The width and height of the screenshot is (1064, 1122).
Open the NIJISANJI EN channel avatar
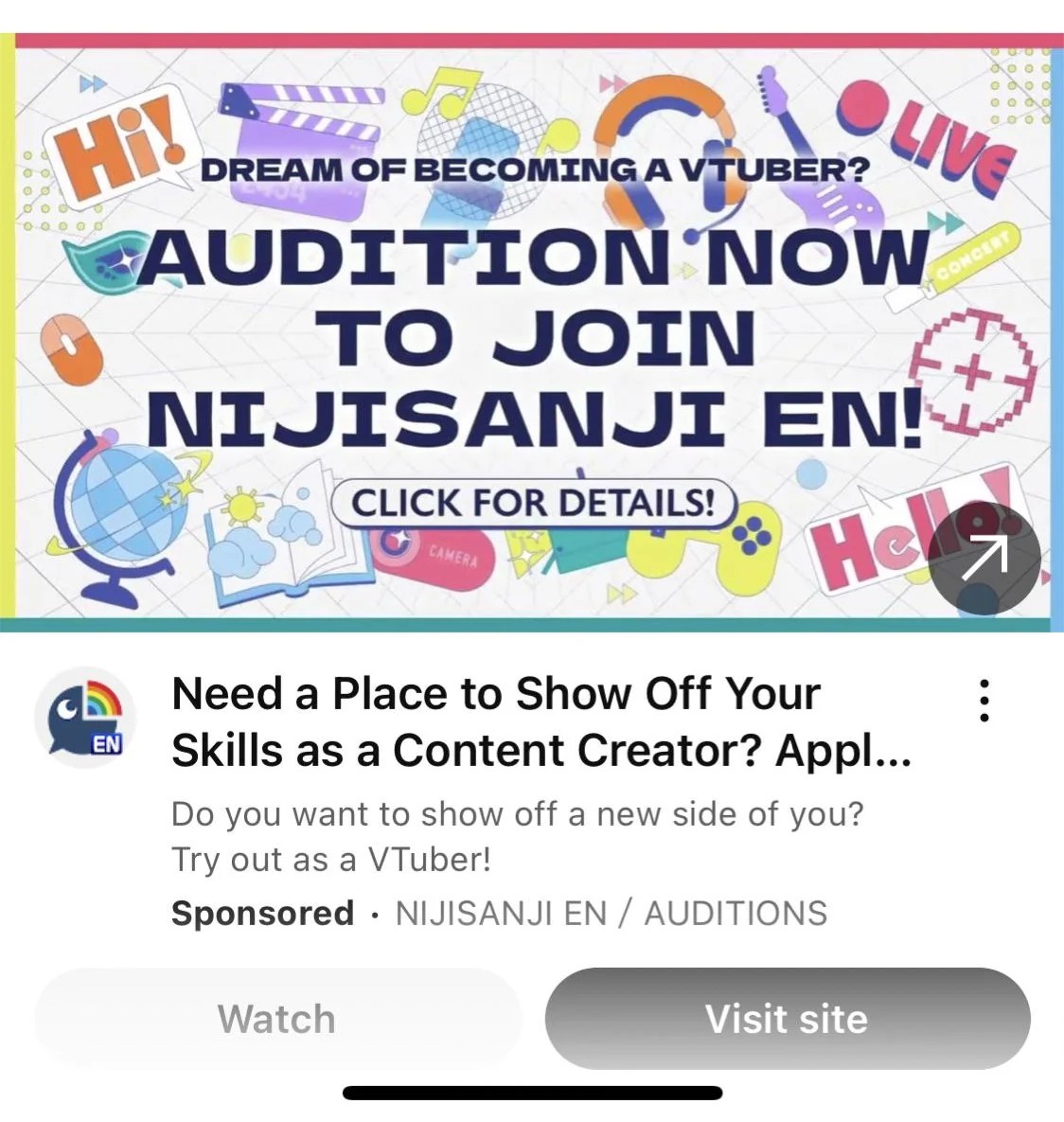[82, 722]
